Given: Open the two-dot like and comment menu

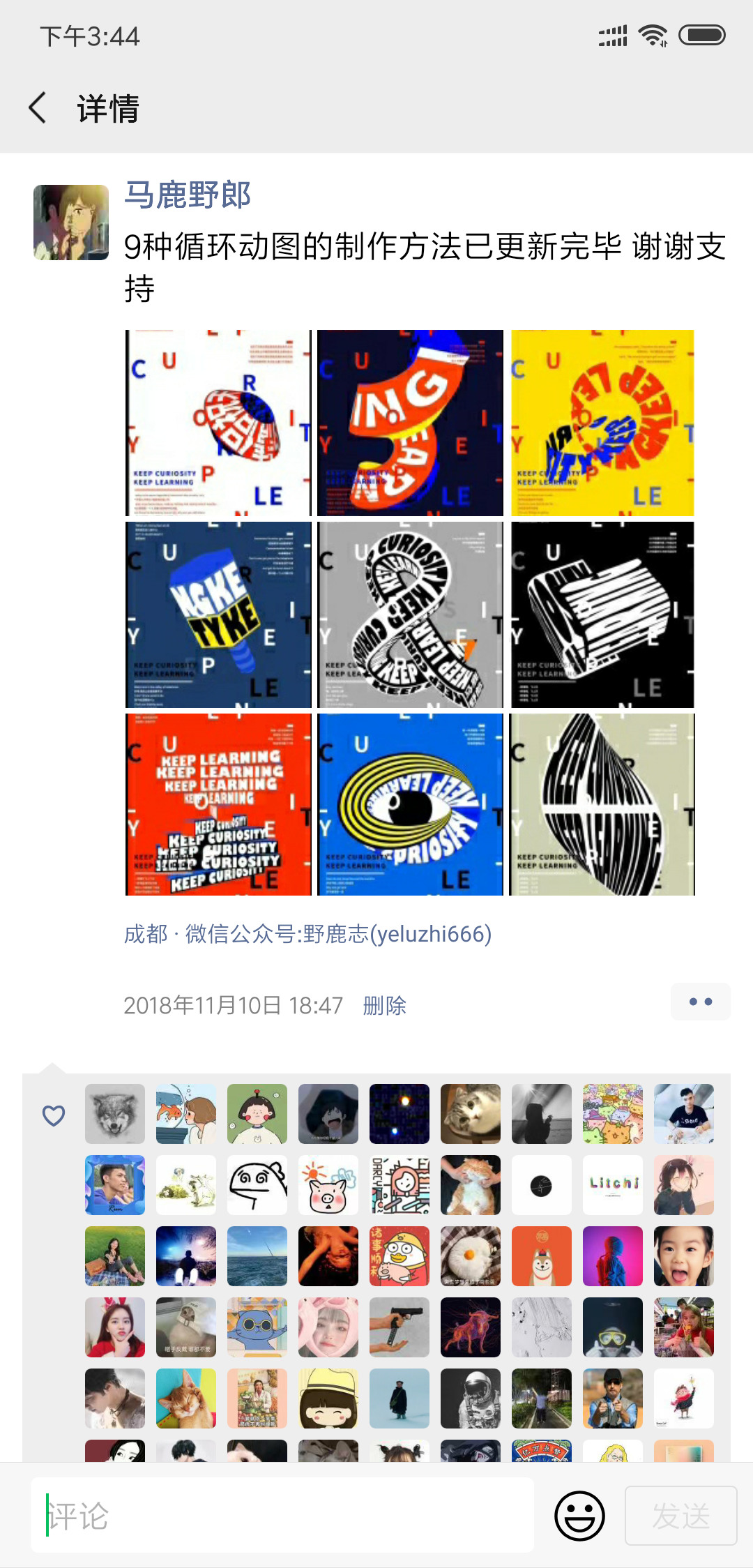Looking at the screenshot, I should click(x=700, y=1002).
